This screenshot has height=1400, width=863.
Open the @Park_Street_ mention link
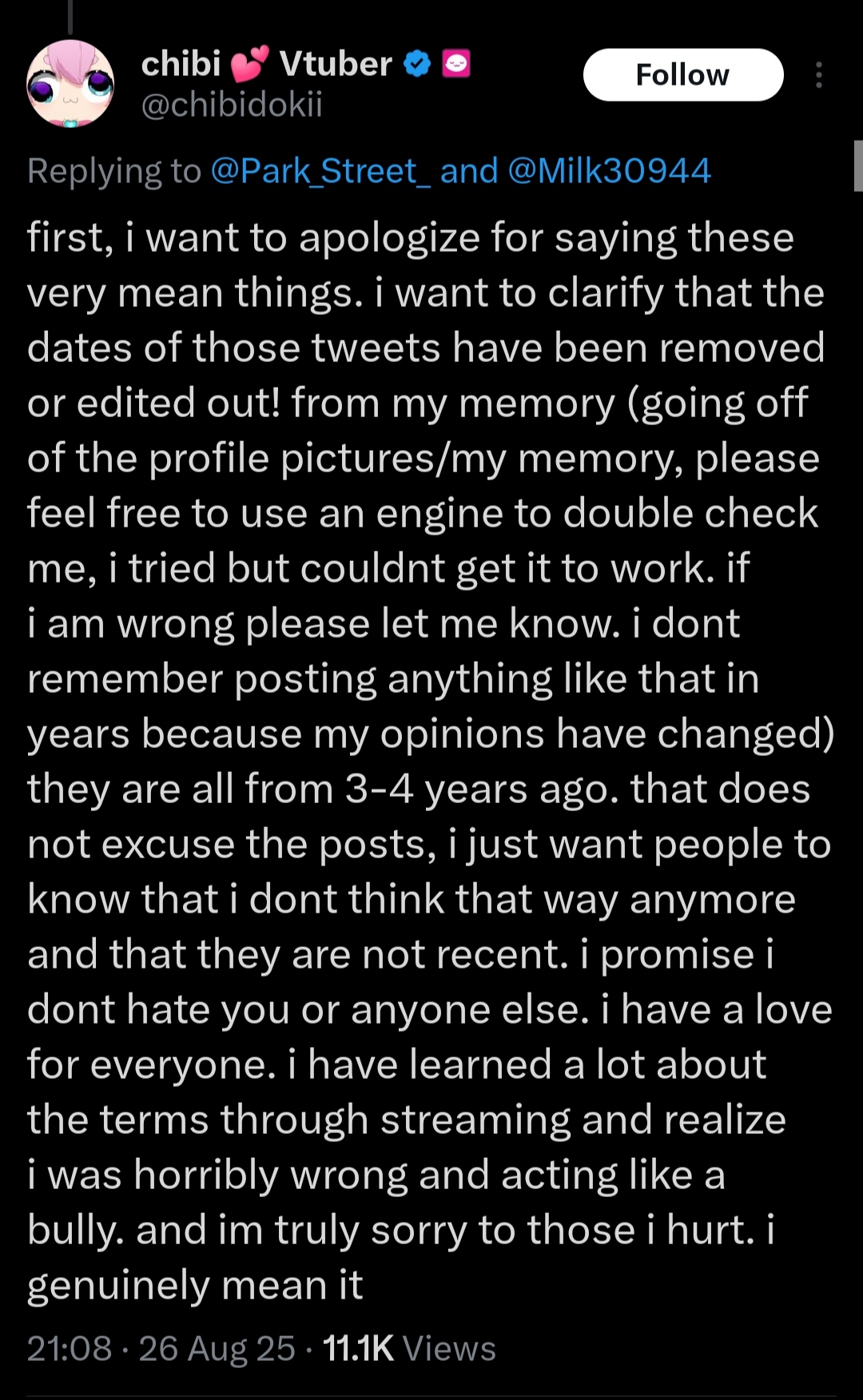pos(320,171)
